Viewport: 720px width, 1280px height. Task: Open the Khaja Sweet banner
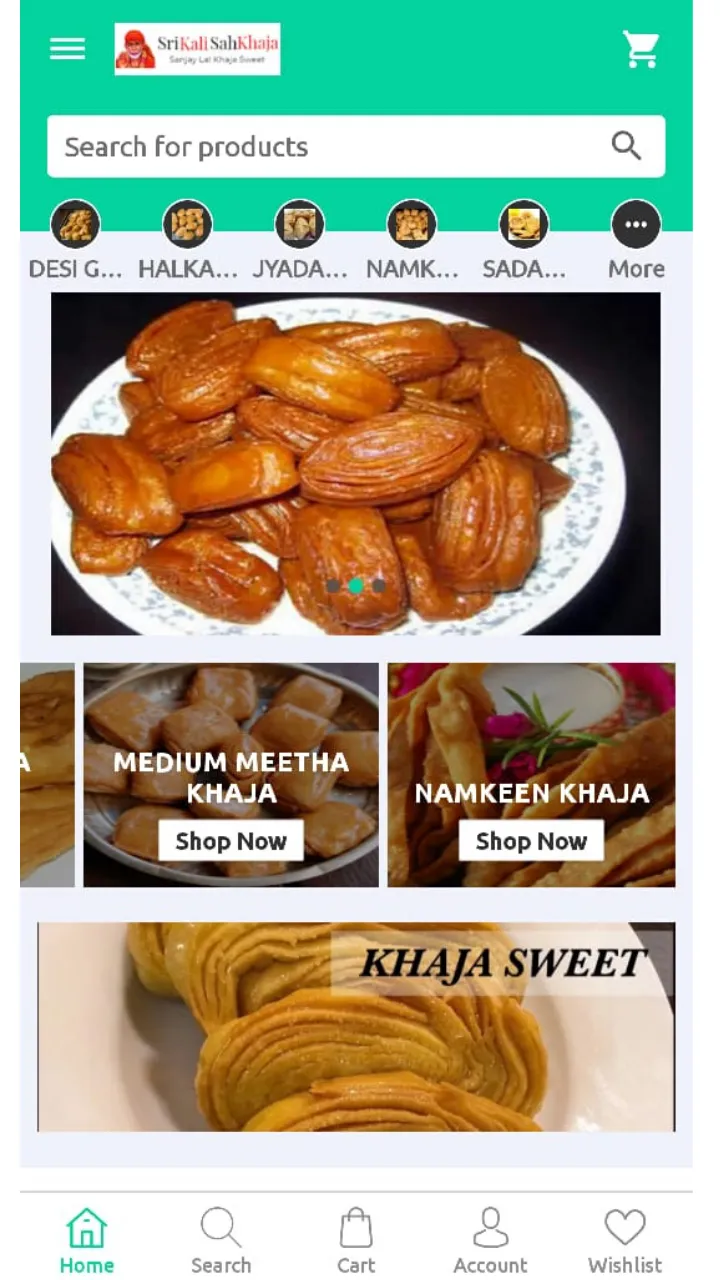point(356,1027)
